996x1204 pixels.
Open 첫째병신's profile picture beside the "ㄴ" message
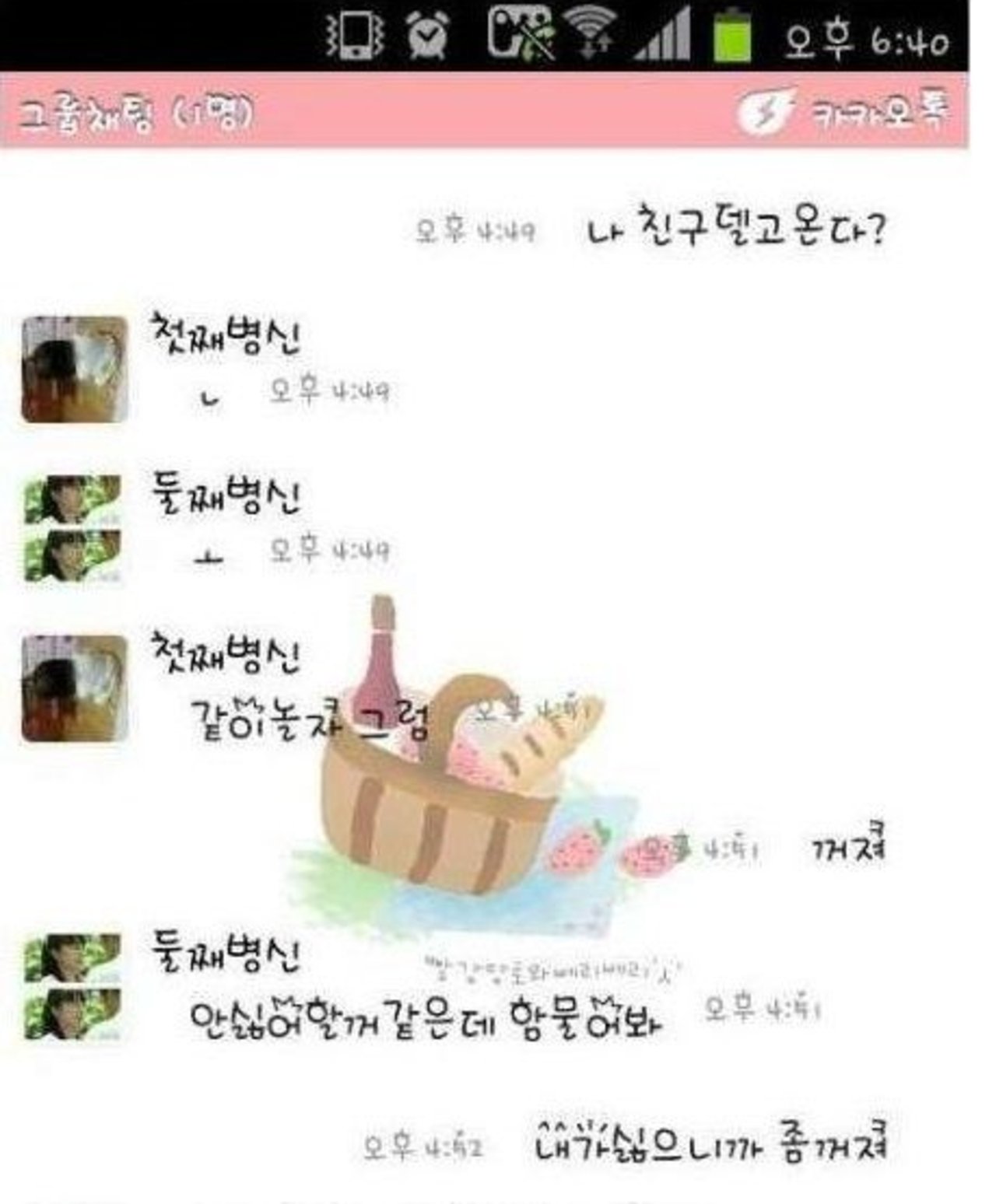(75, 369)
